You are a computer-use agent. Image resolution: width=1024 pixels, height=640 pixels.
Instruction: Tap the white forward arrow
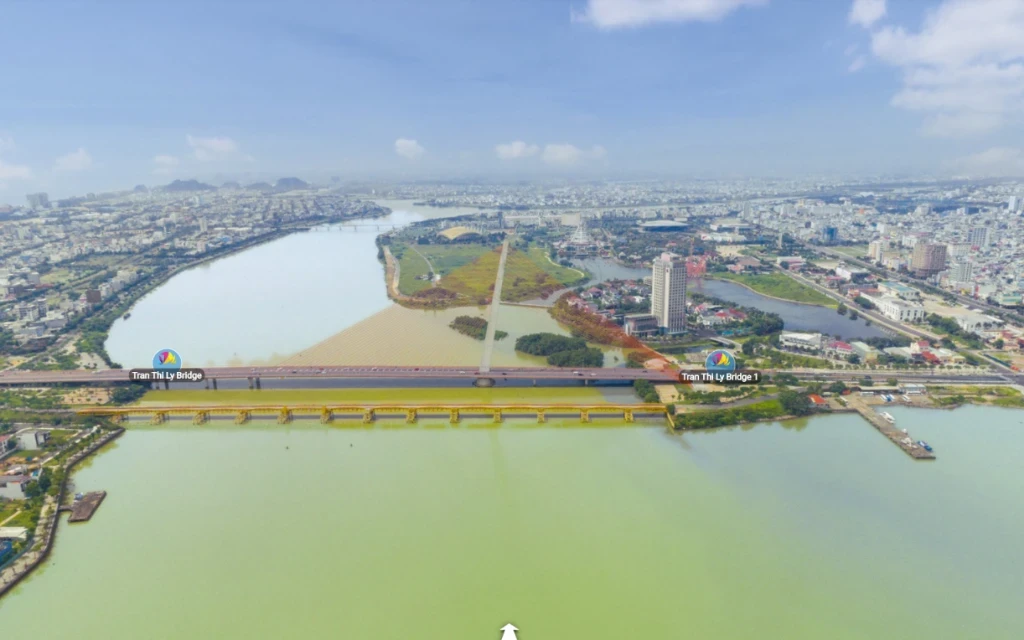coord(509,632)
